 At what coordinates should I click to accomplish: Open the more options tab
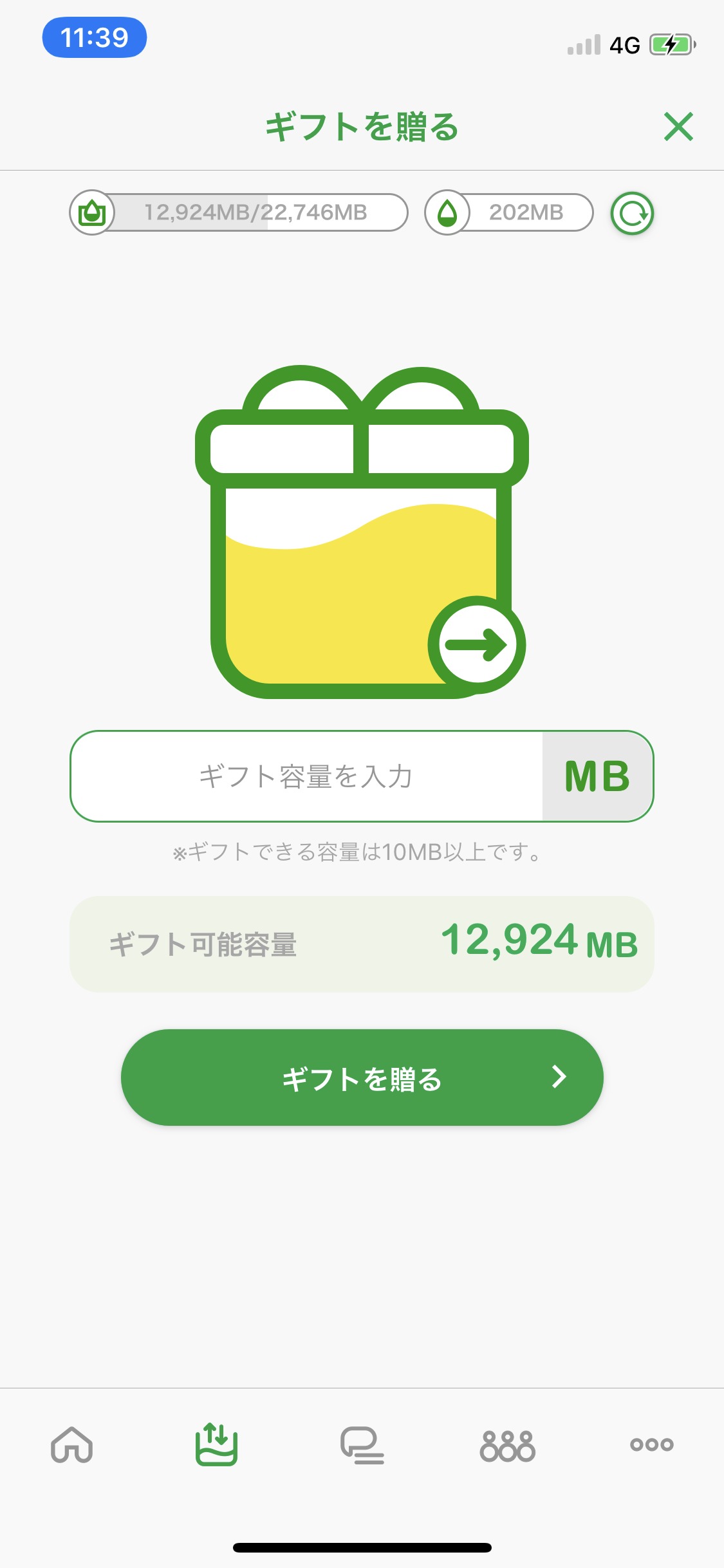point(651,1445)
